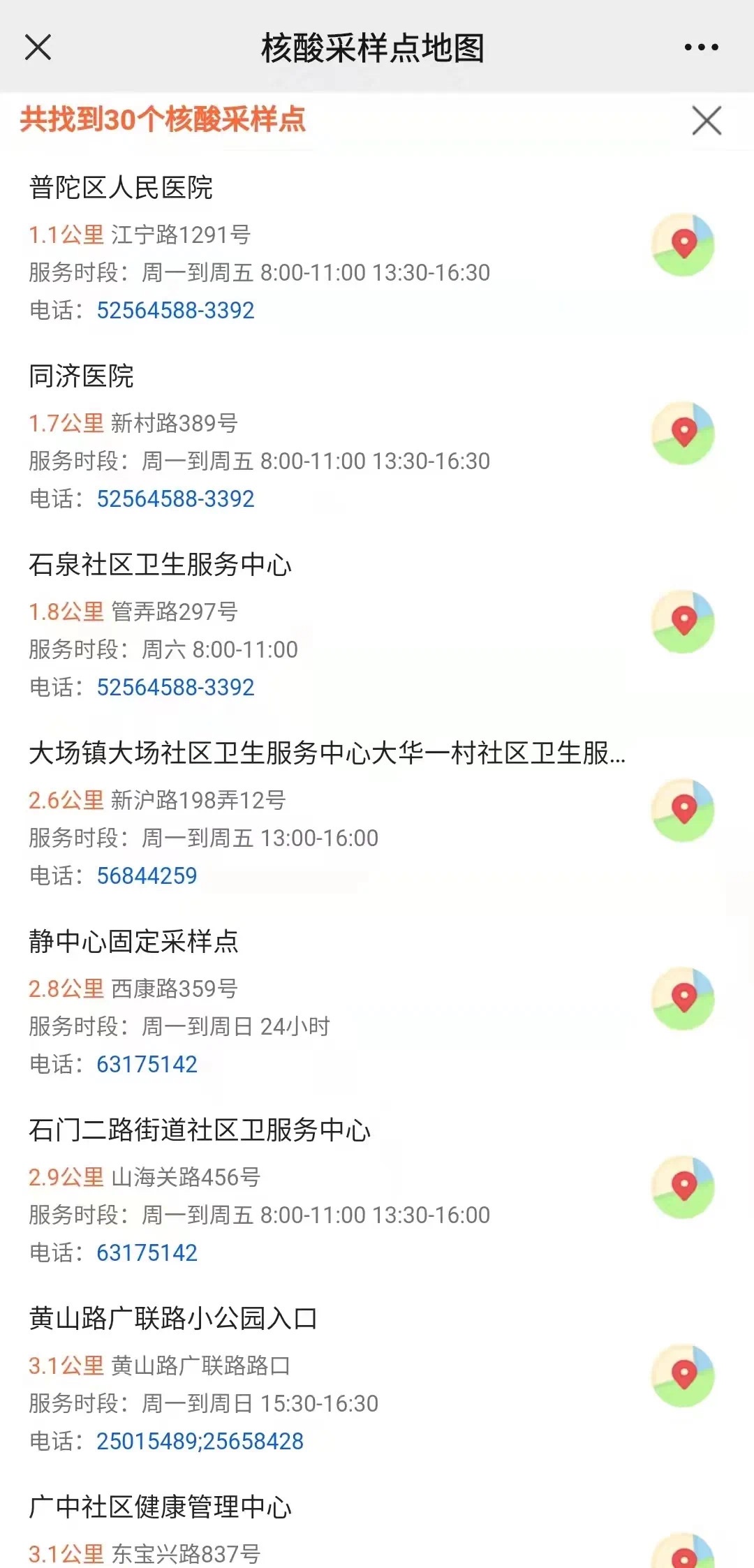Call 25015489;25658428 for 黄山路广联路小公园入口
Image resolution: width=754 pixels, height=1568 pixels.
point(200,1441)
